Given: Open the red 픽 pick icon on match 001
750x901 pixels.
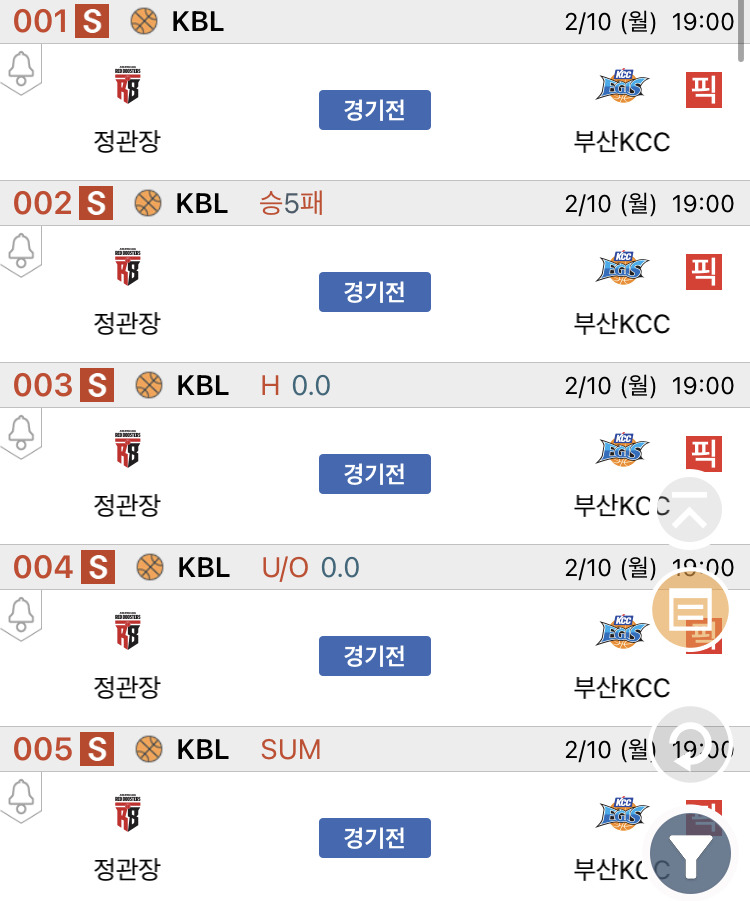Looking at the screenshot, I should click(704, 88).
